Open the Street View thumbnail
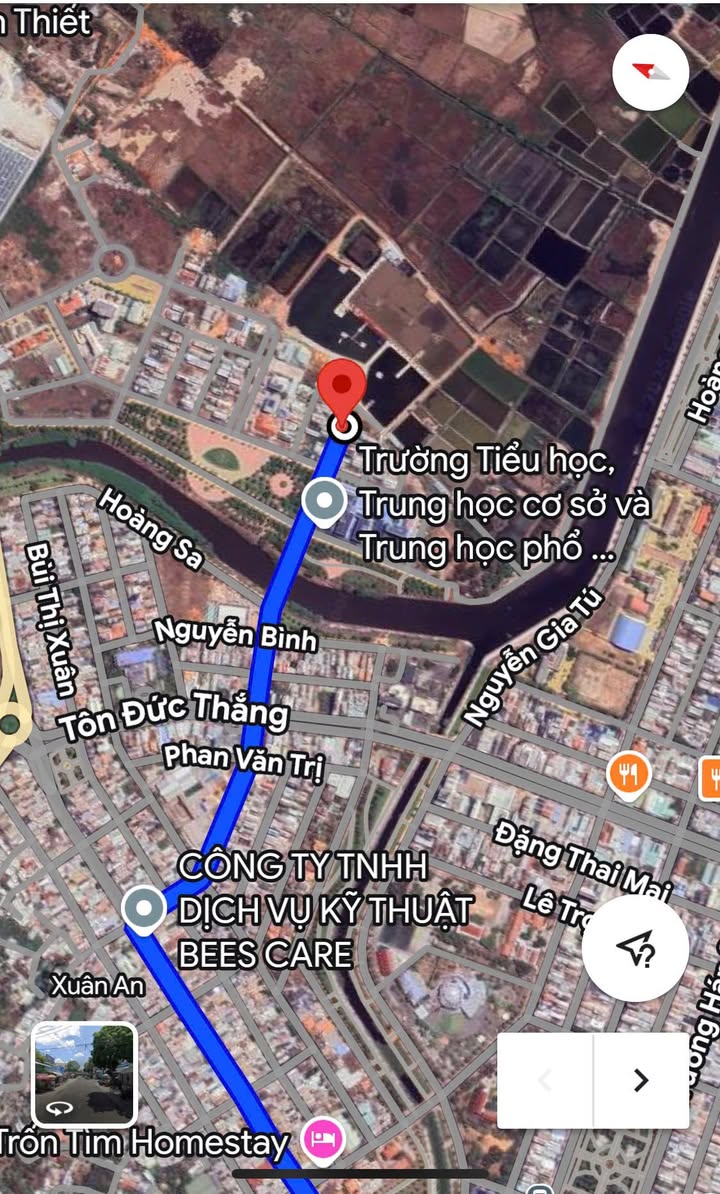Image resolution: width=720 pixels, height=1194 pixels. (x=84, y=1074)
